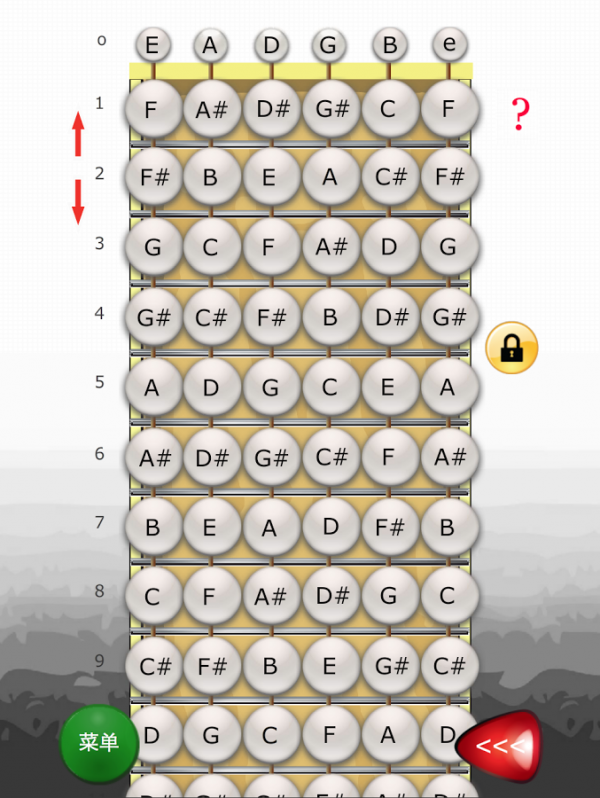Viewport: 600px width, 798px height.
Task: Play the open D string note
Action: pos(271,45)
